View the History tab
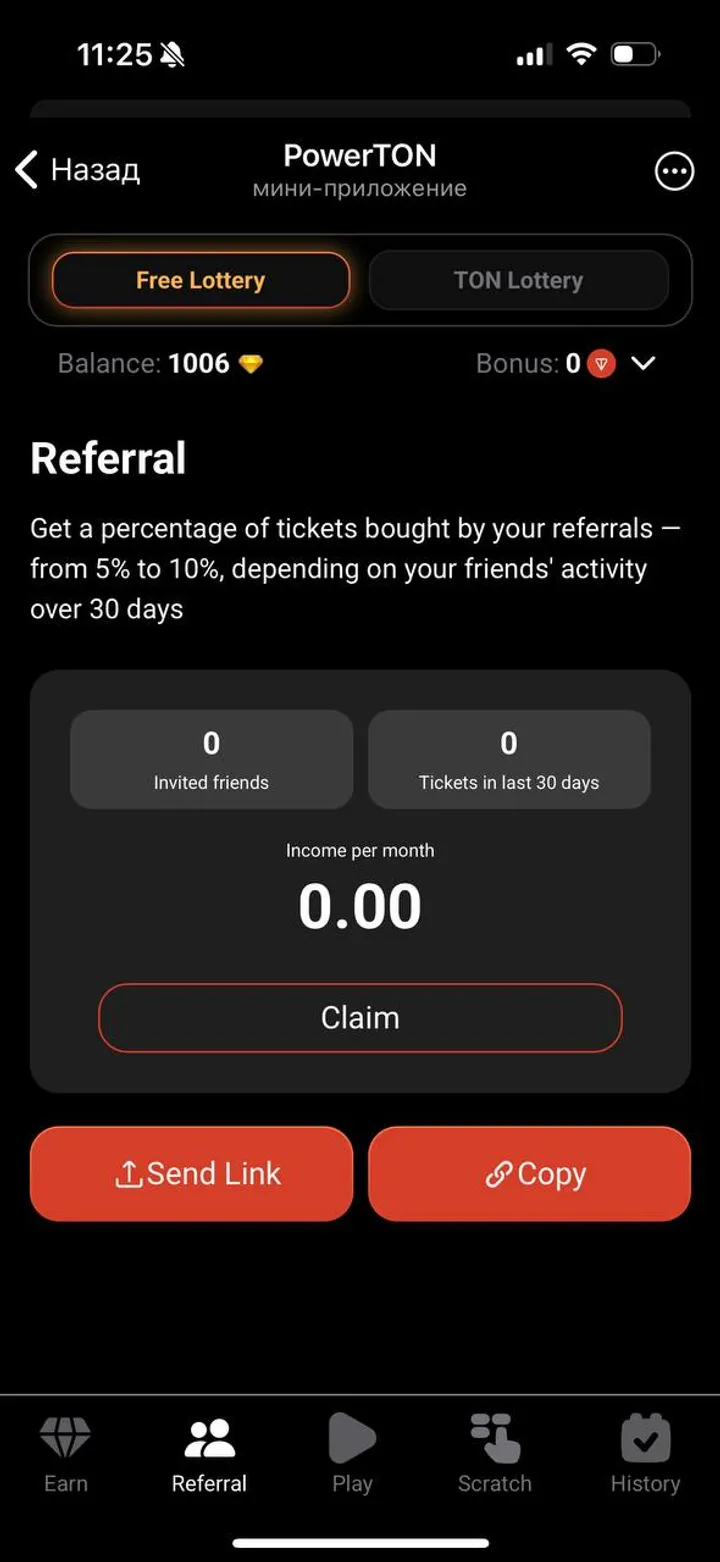 point(645,1453)
